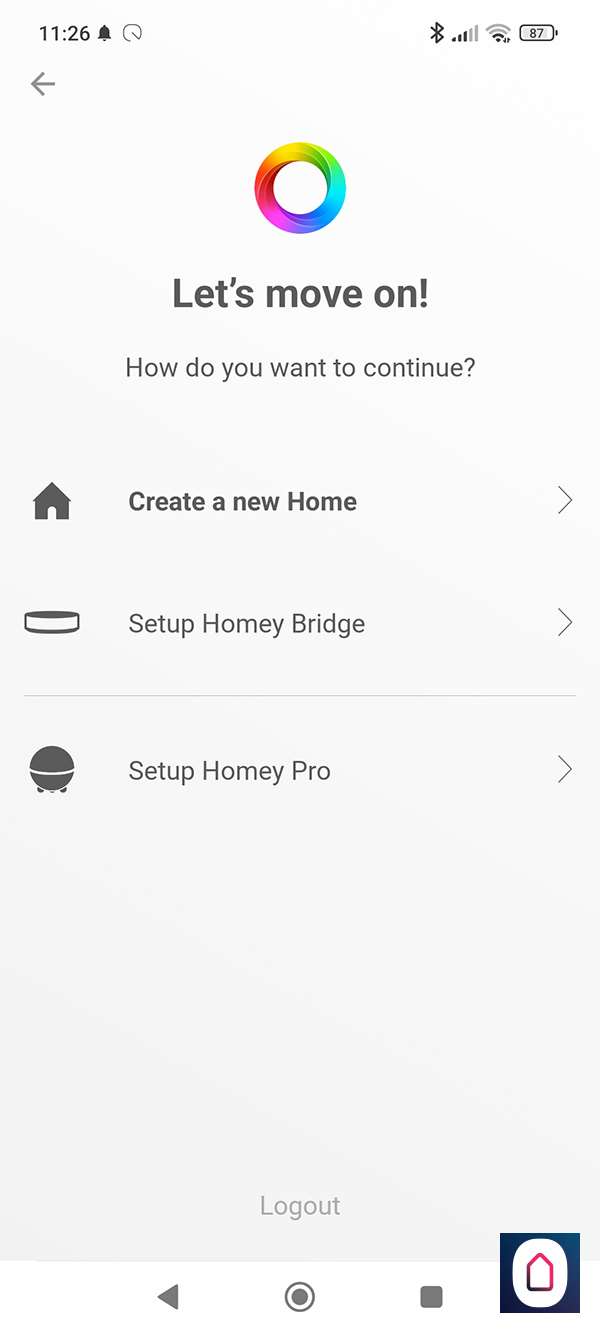Viewport: 600px width, 1333px height.
Task: Log out of the account
Action: coord(300,1206)
